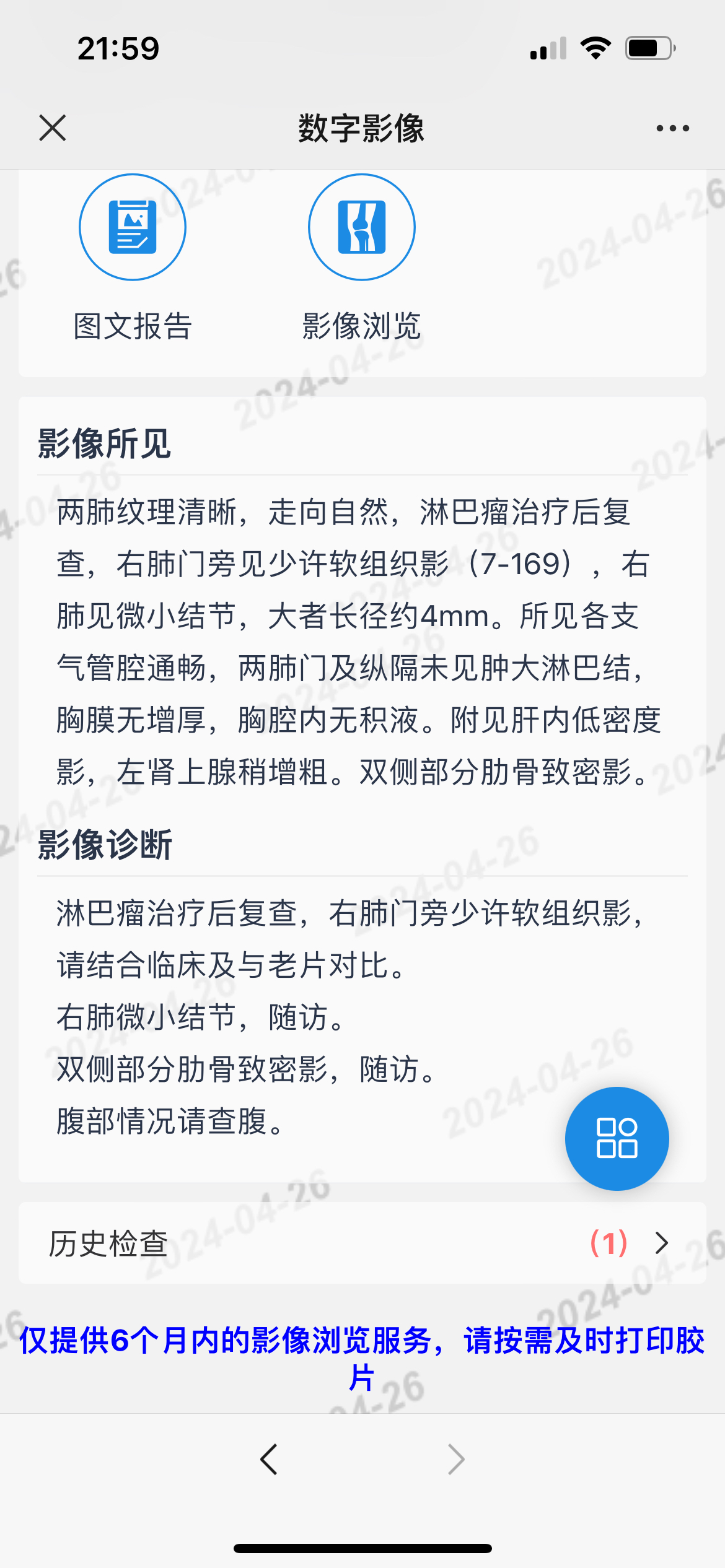725x1568 pixels.
Task: Go back in the browser
Action: point(269,1460)
